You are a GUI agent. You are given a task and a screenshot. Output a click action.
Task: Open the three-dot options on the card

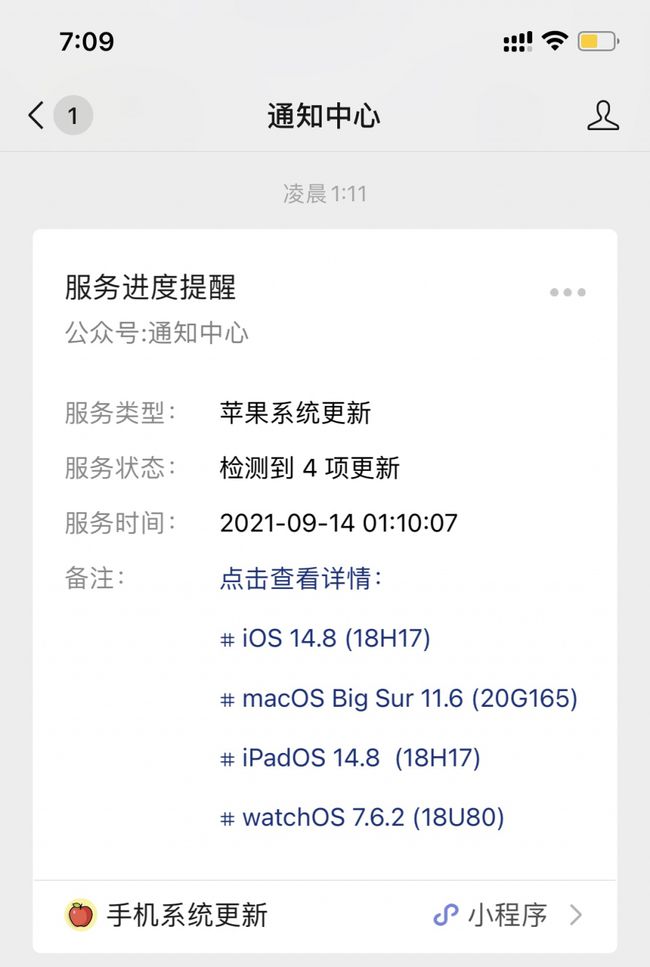pyautogui.click(x=567, y=293)
